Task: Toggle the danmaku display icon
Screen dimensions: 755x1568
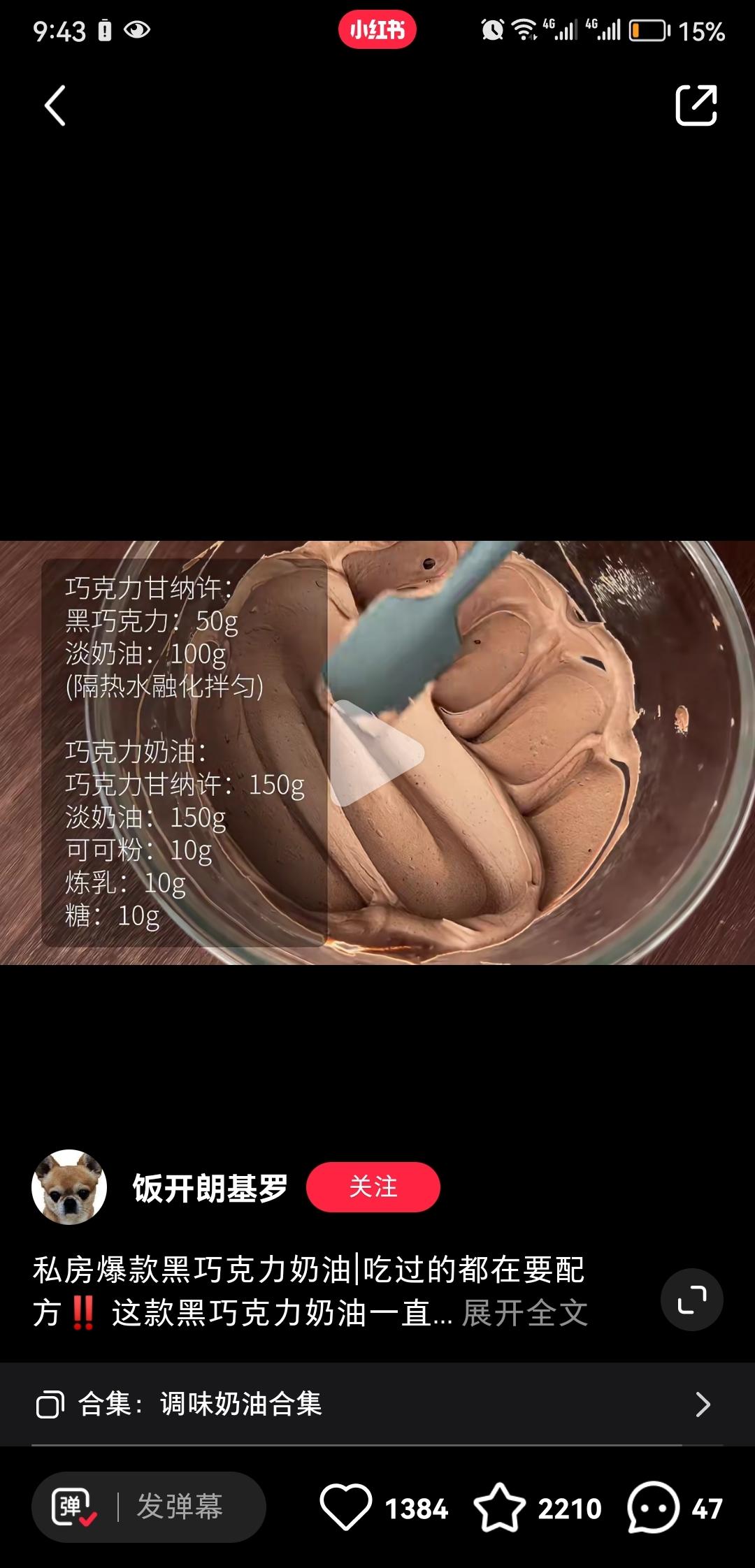Action: click(x=74, y=1507)
